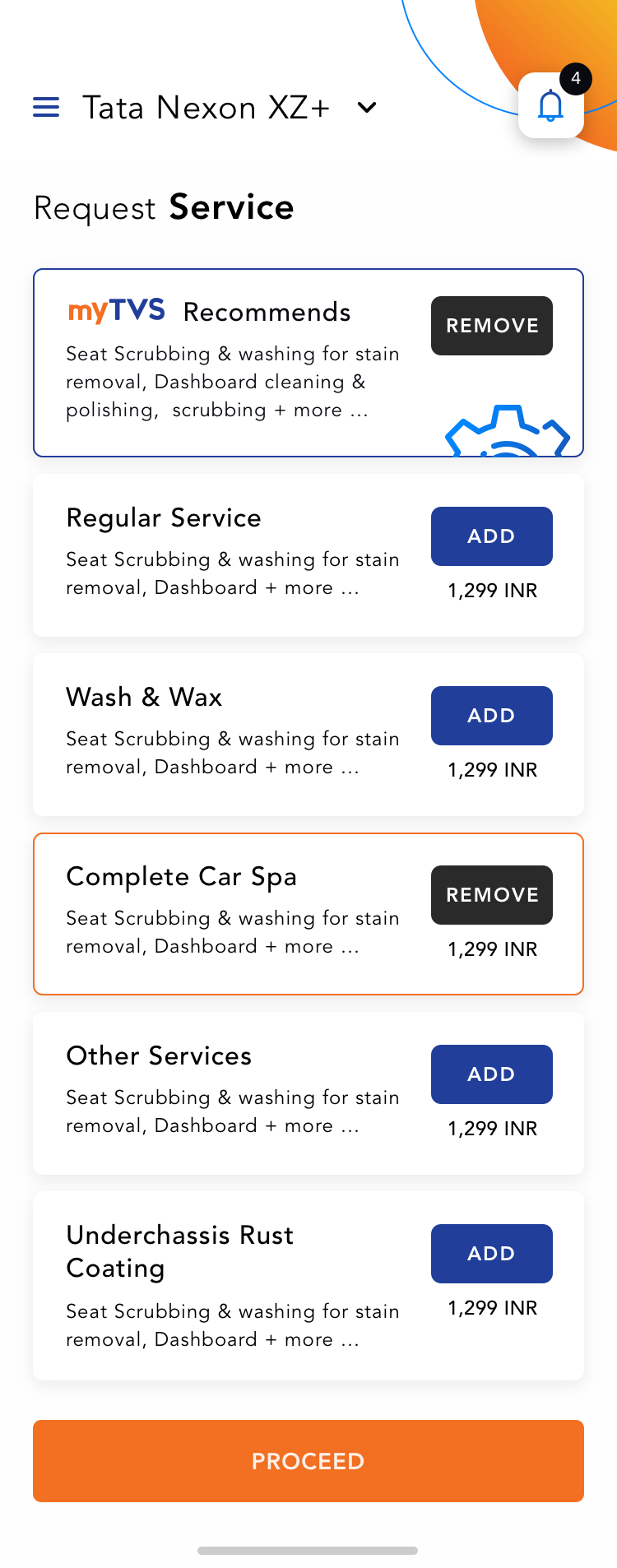Image resolution: width=617 pixels, height=1568 pixels.
Task: Add Regular Service to the request
Action: [491, 536]
